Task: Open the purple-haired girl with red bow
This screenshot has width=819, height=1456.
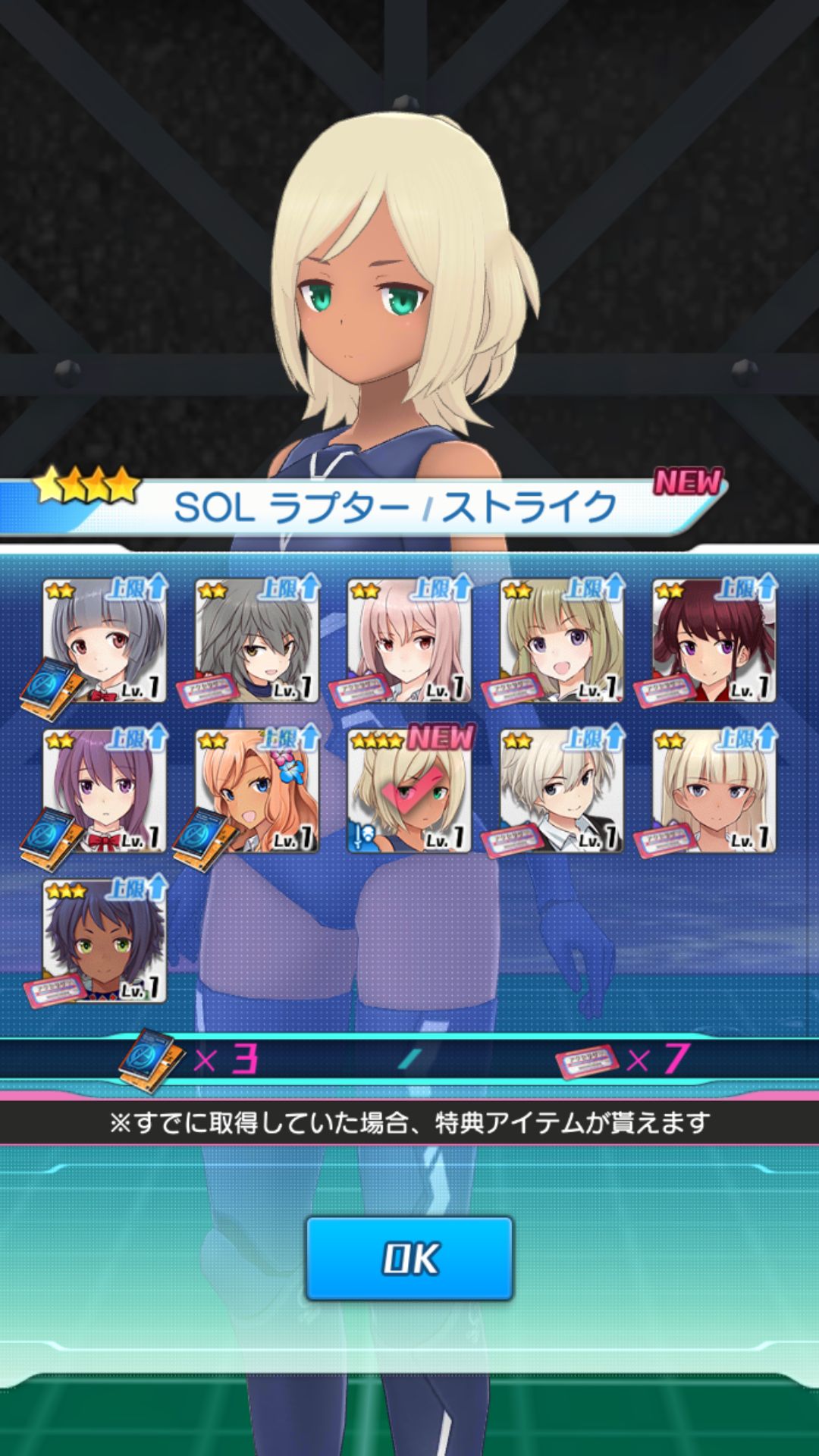Action: (104, 792)
